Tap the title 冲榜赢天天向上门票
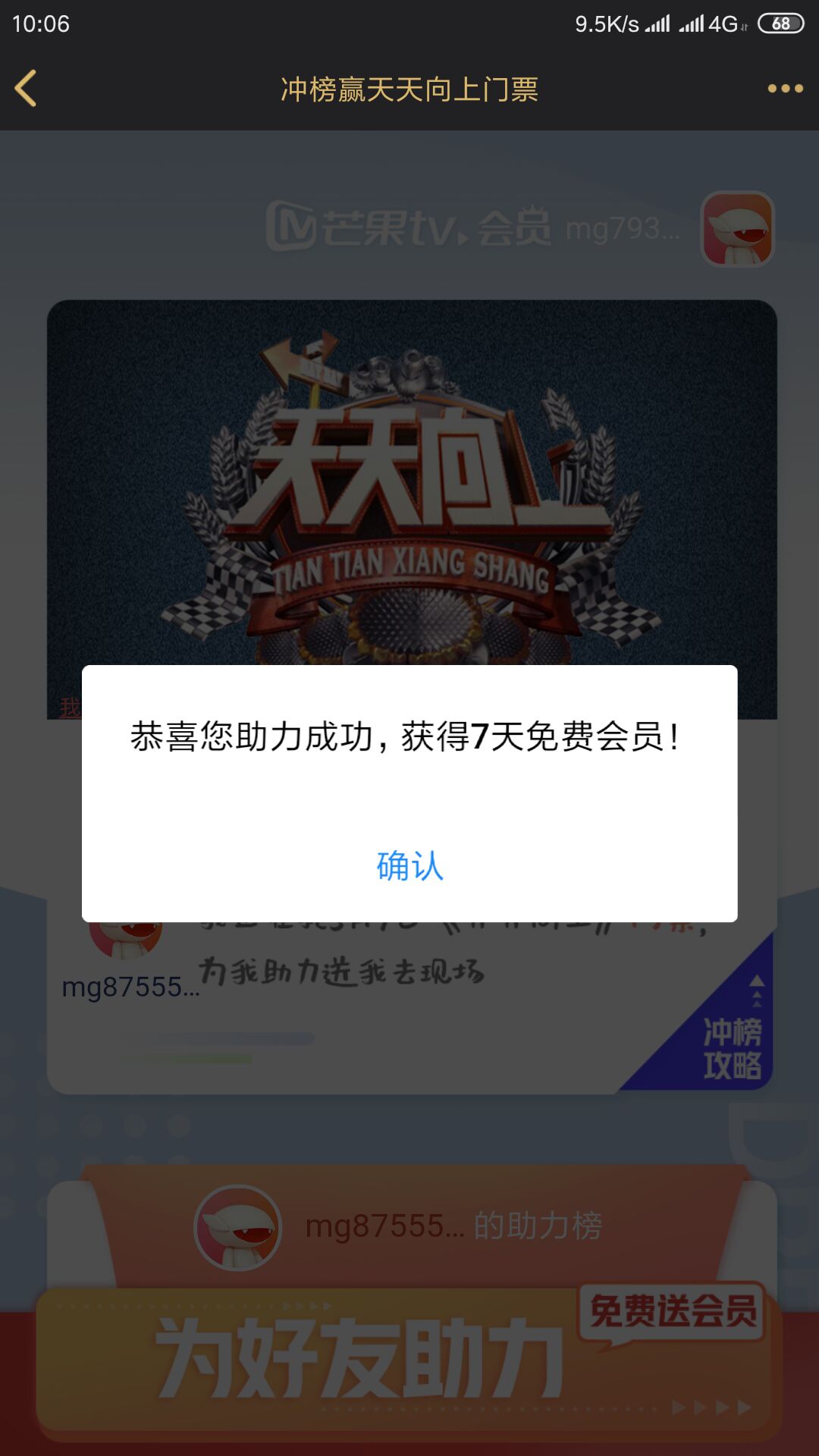Viewport: 819px width, 1456px height. coord(409,89)
